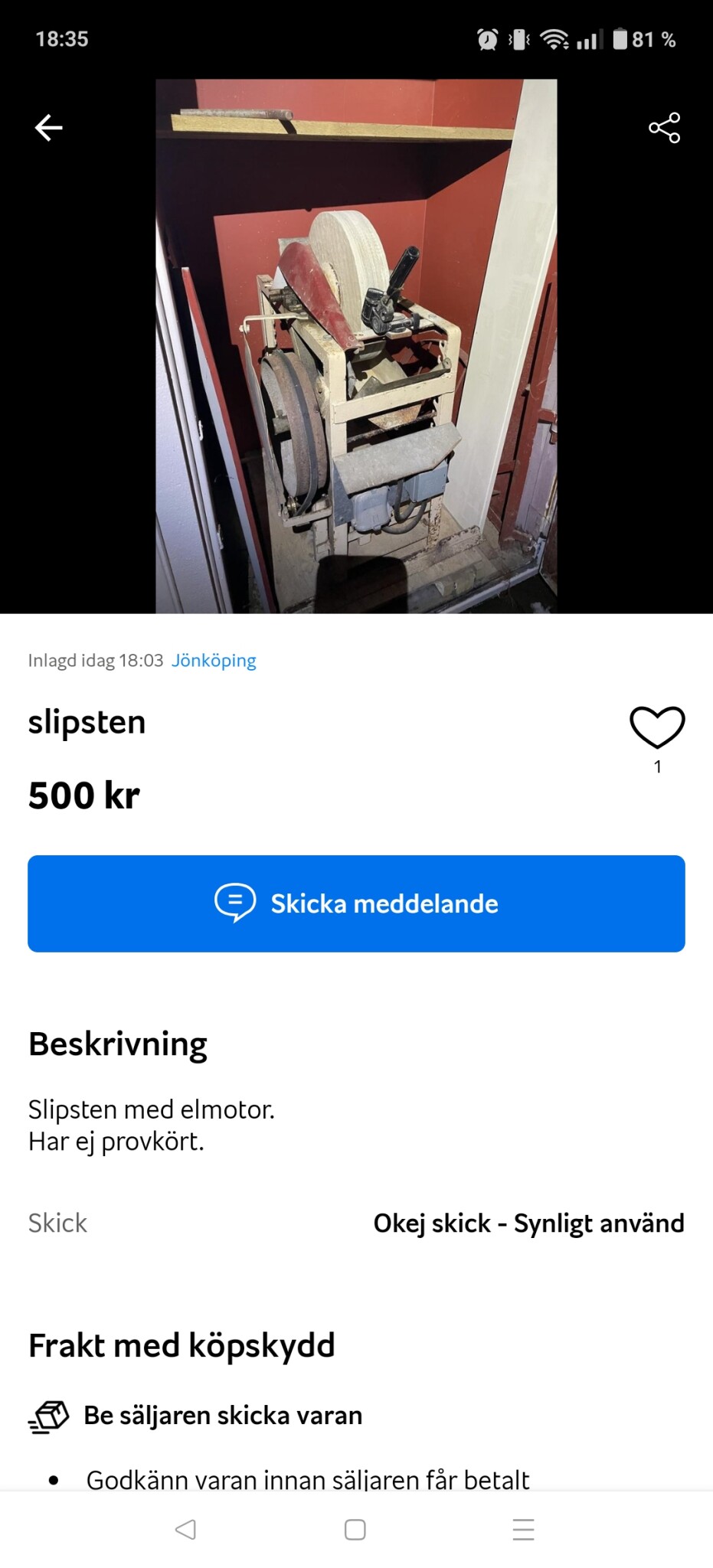This screenshot has width=713, height=1568.
Task: Share the slipsten listing
Action: point(663,129)
